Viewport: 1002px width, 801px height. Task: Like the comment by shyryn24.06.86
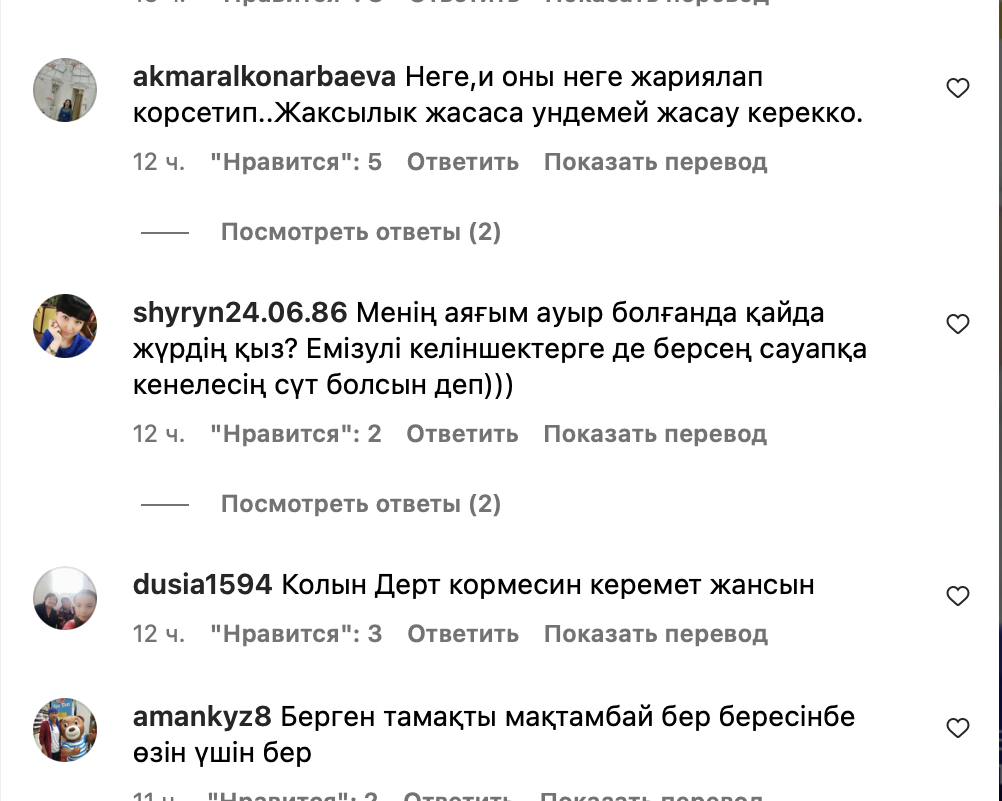(957, 324)
